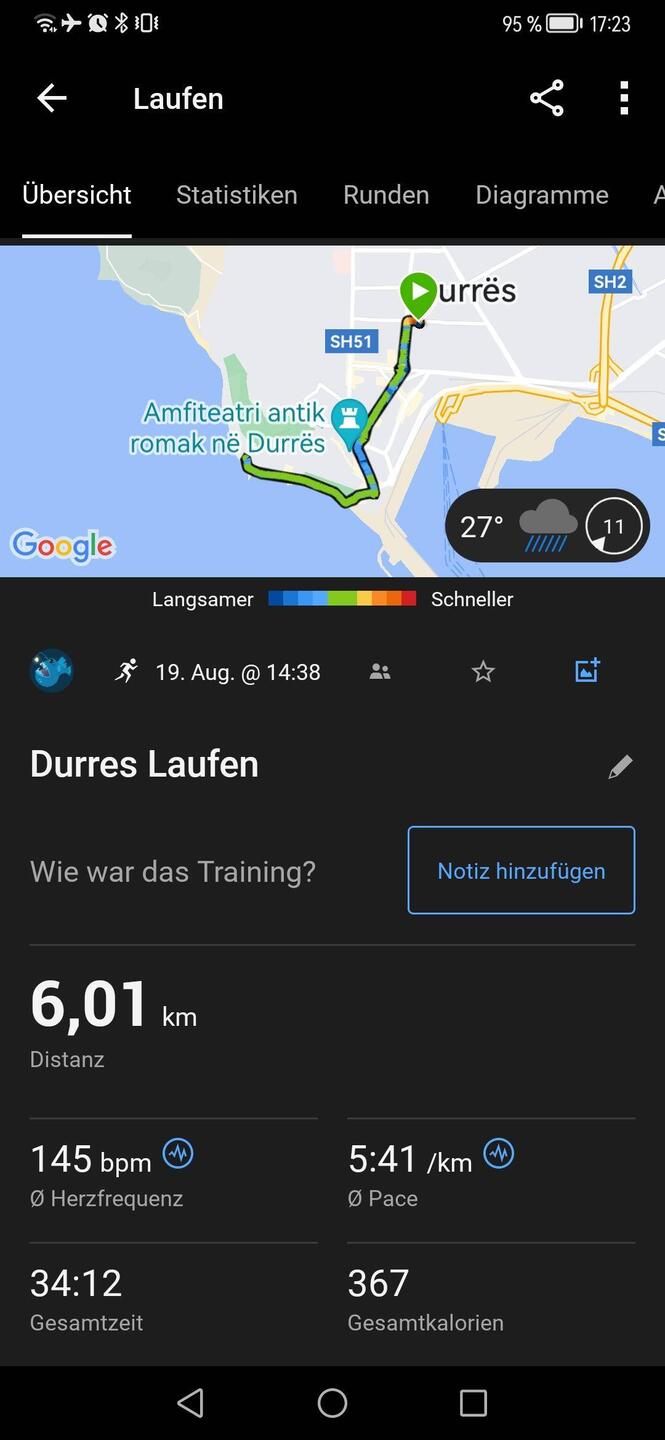
Task: Open pace info icon beside 5:41 /km
Action: tap(499, 1154)
